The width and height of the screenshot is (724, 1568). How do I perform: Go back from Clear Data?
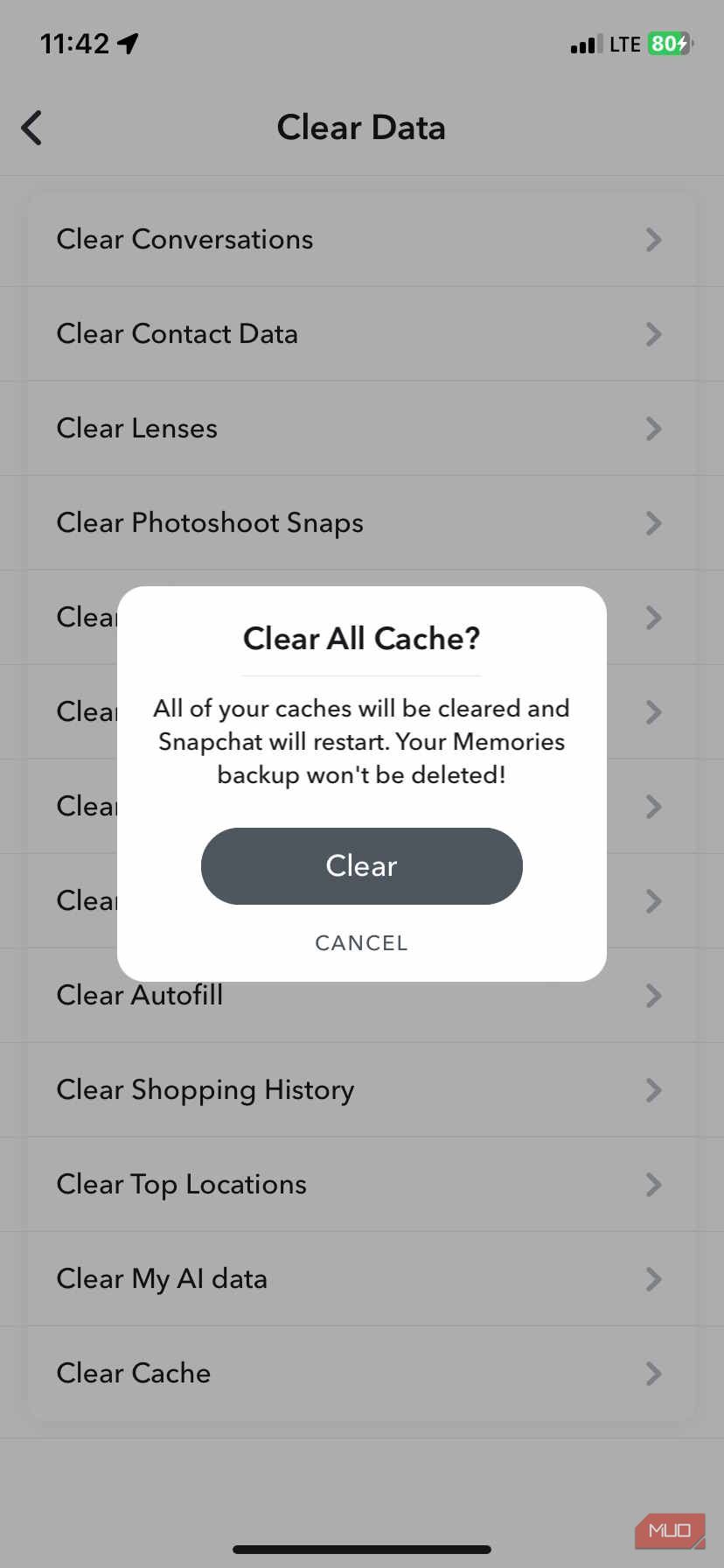click(x=32, y=128)
